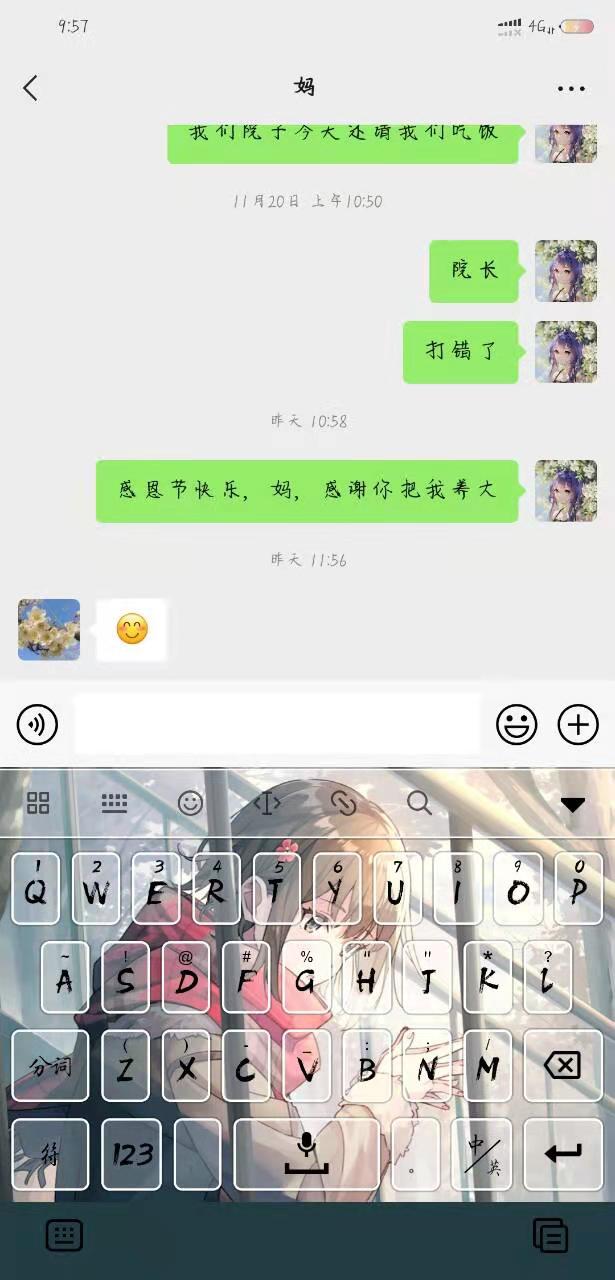Open the keyboard's four-square menu grid
Screen dimensions: 615x1280
pyautogui.click(x=38, y=802)
